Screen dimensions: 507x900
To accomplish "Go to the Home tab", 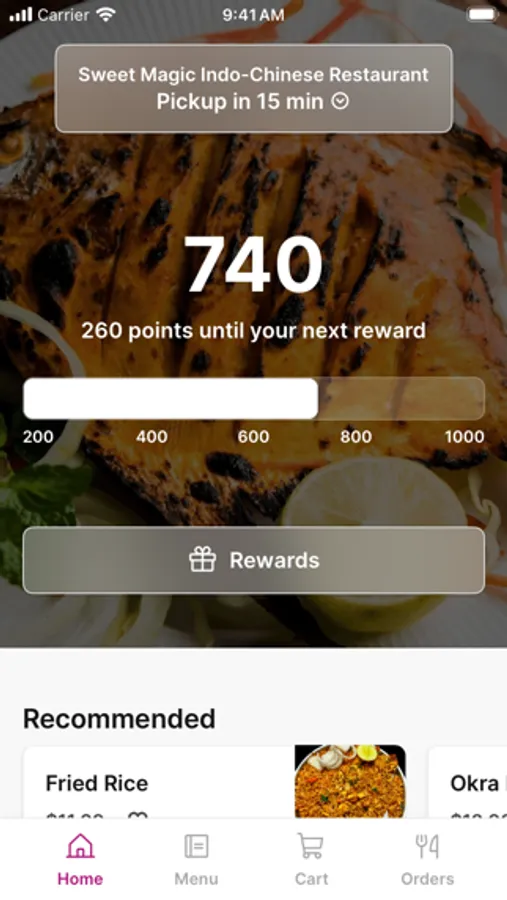I will coord(80,859).
